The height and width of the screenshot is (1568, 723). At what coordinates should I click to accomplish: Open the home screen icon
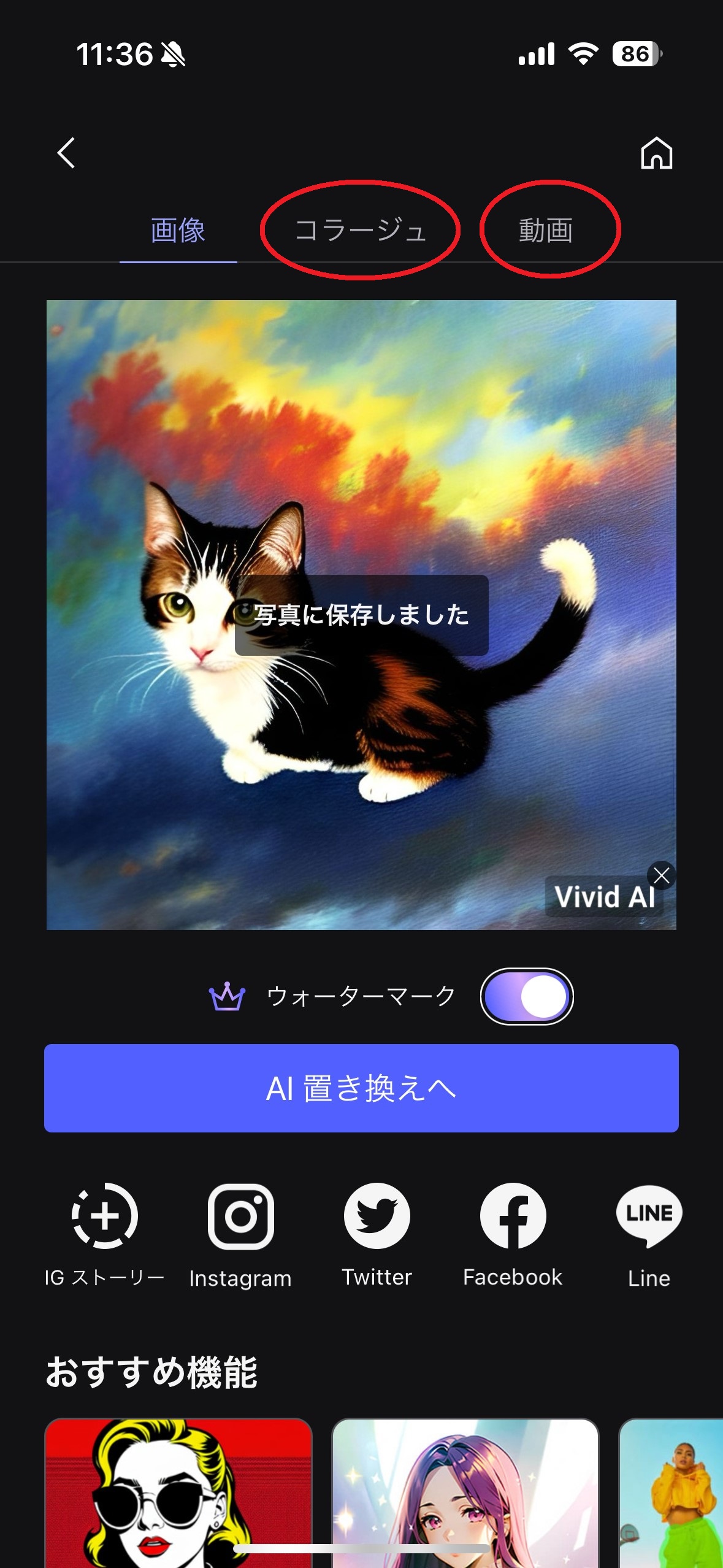click(x=656, y=152)
